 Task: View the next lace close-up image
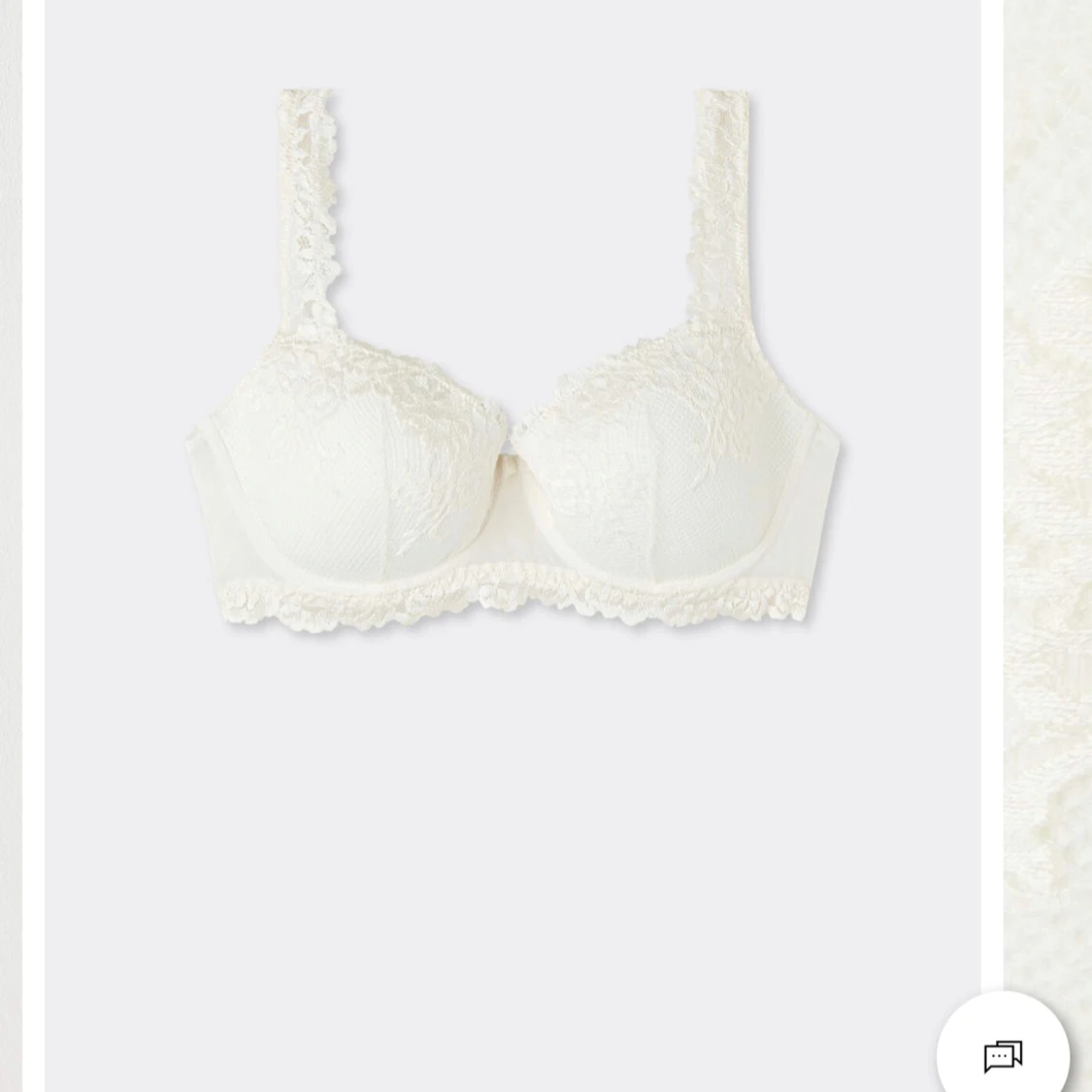1048,485
